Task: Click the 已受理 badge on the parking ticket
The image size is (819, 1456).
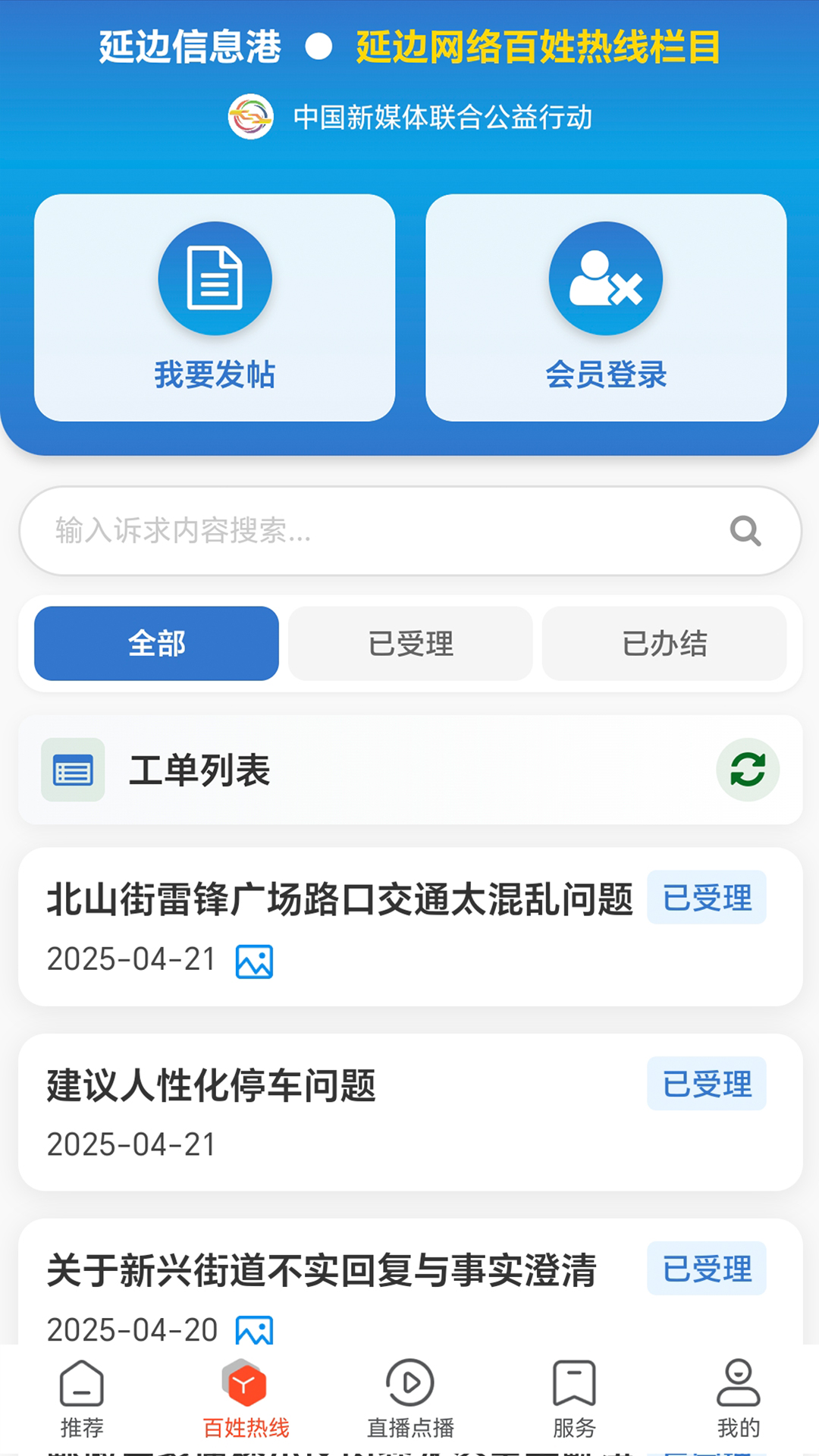Action: 706,1082
